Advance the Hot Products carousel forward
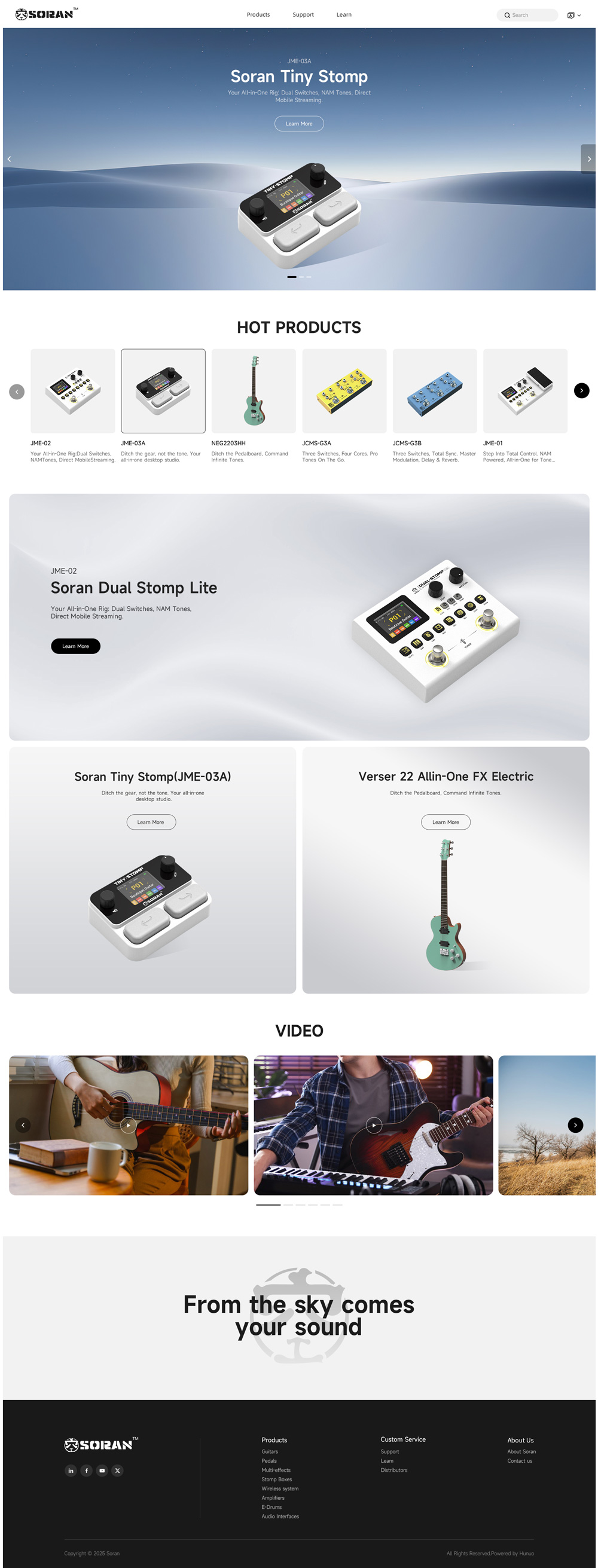 581,390
